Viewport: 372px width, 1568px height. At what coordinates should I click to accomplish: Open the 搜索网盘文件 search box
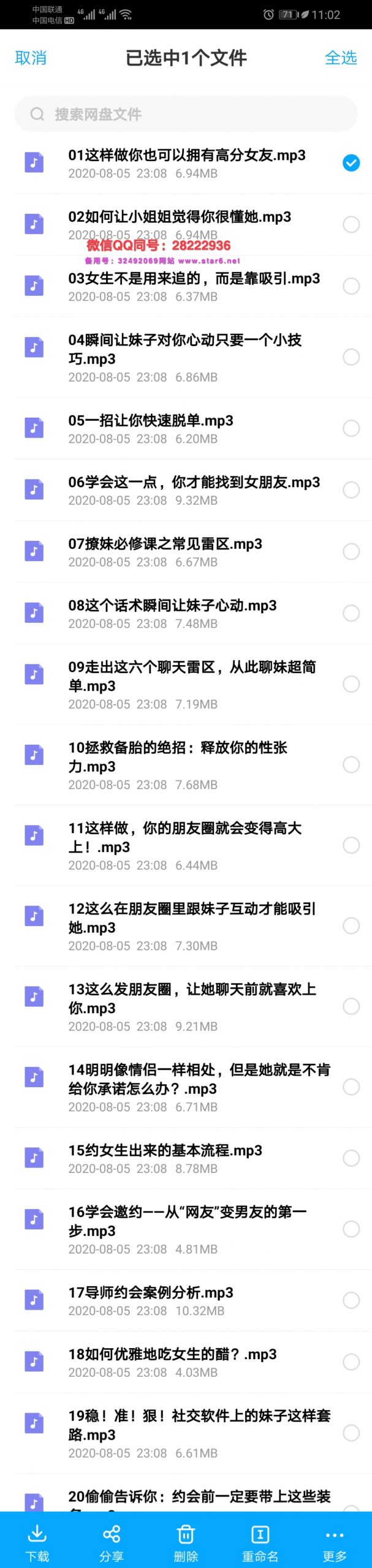point(186,114)
